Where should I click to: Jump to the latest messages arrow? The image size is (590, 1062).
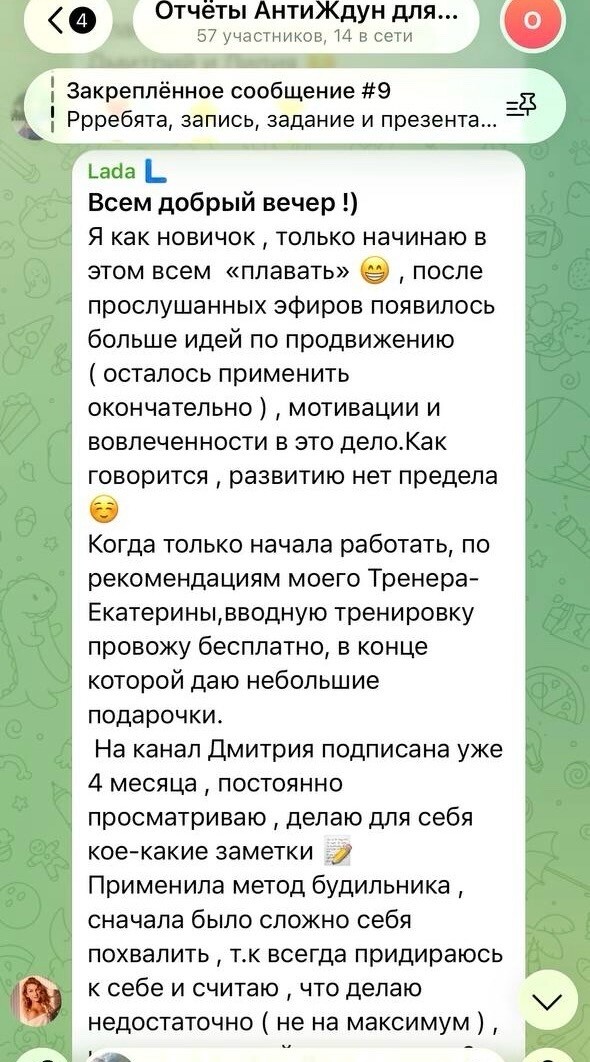point(547,1001)
